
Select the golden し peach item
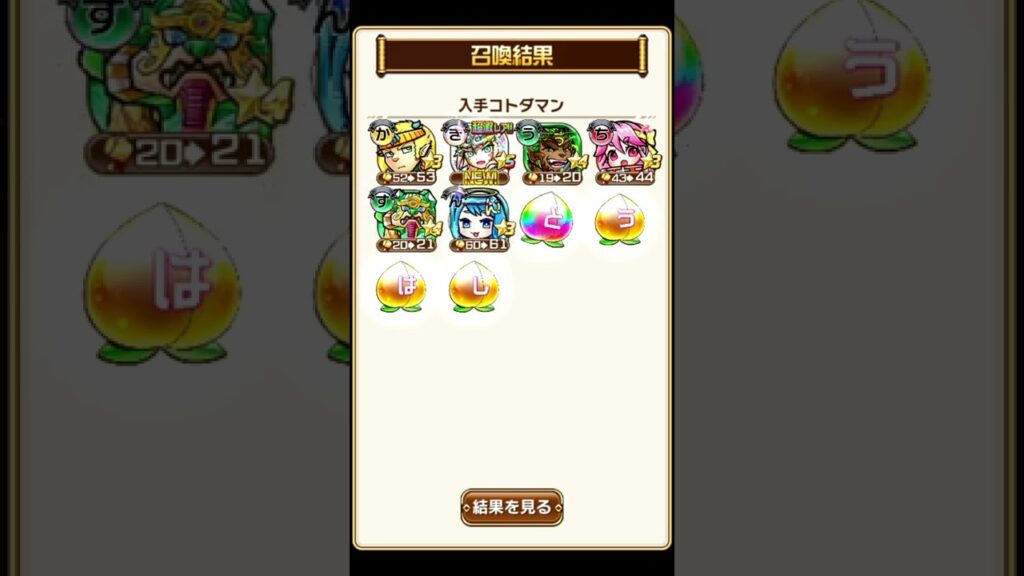pyautogui.click(x=474, y=287)
